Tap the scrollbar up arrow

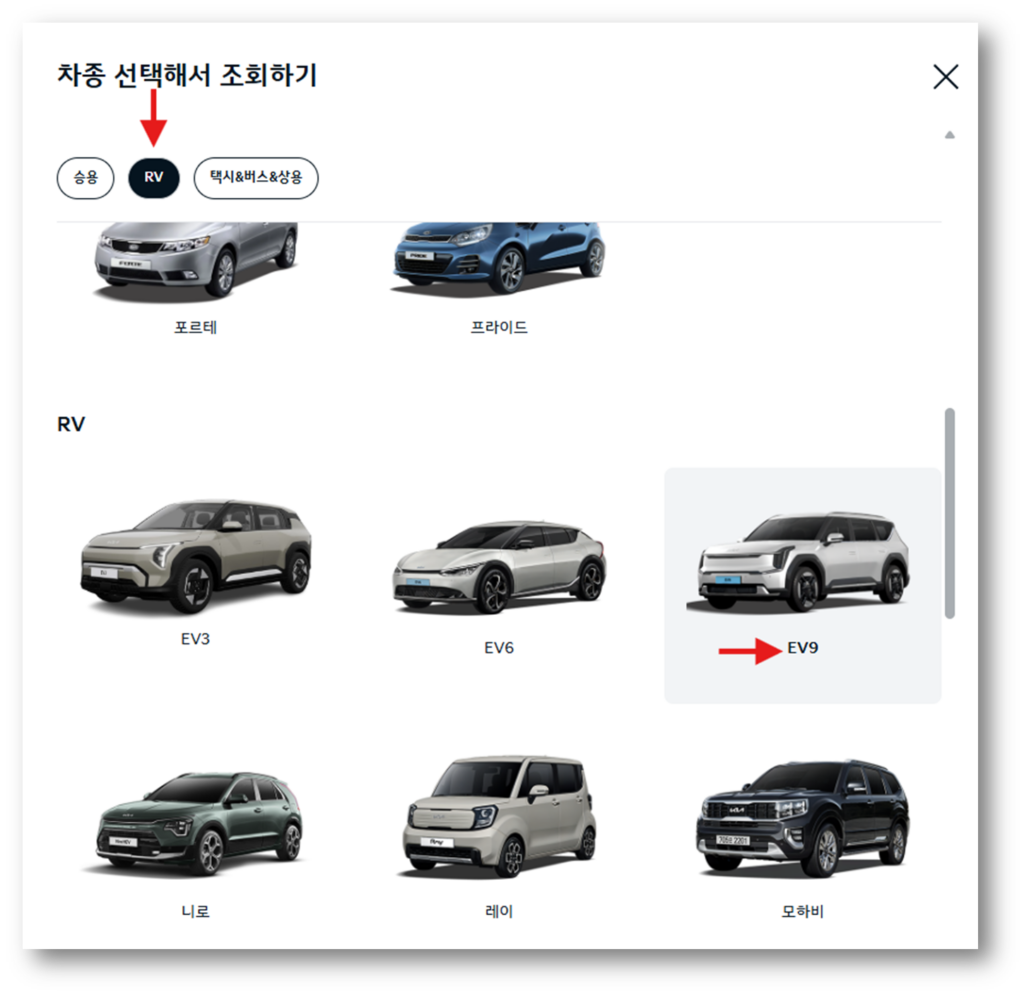coord(950,135)
